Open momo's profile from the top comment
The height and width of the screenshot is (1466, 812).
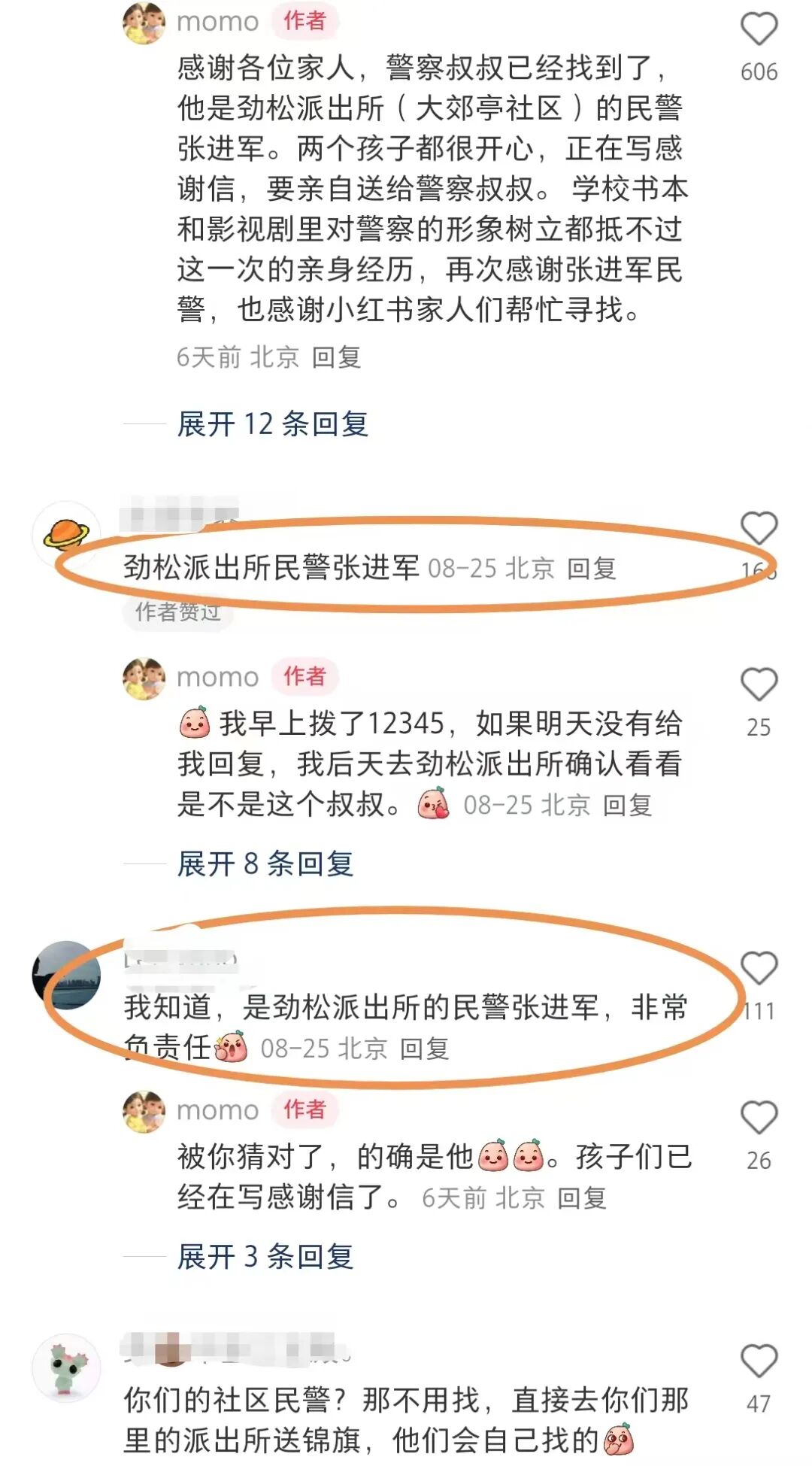tap(143, 23)
